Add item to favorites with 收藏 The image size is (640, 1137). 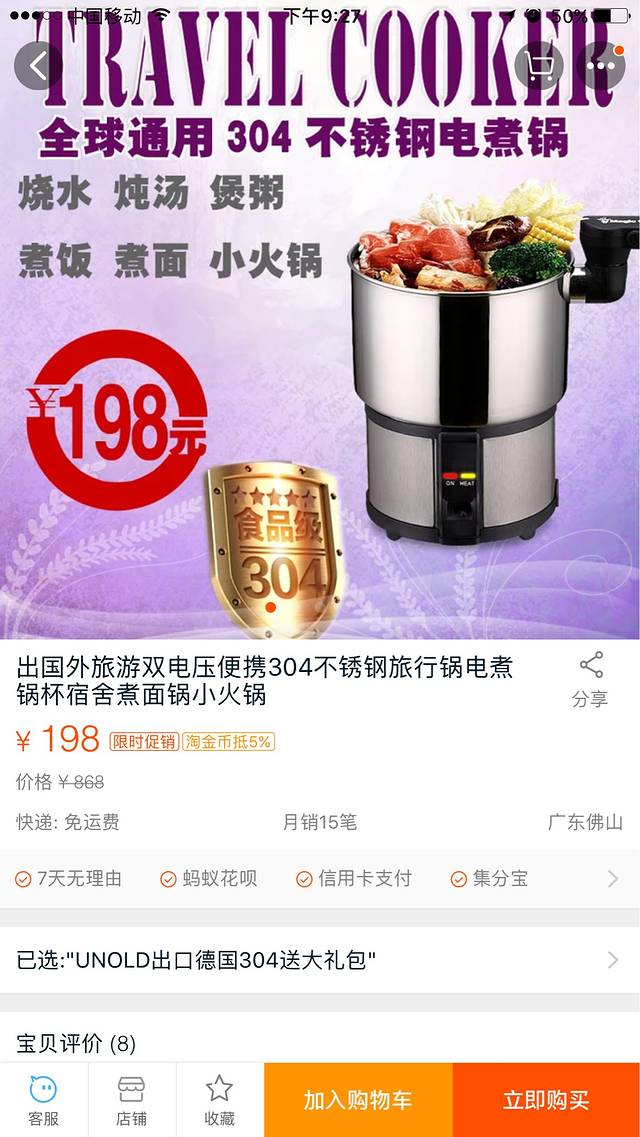(x=220, y=1100)
